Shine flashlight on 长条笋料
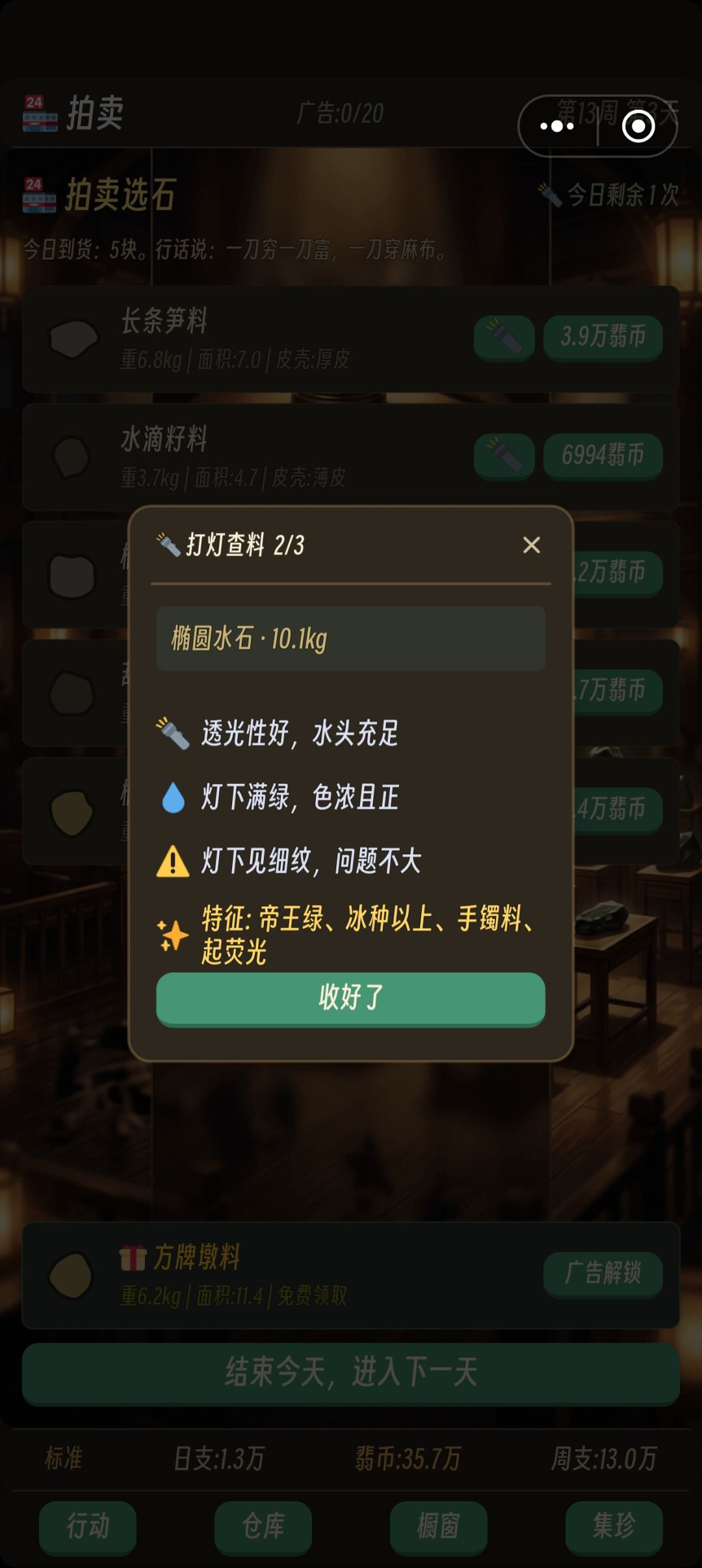 (504, 338)
